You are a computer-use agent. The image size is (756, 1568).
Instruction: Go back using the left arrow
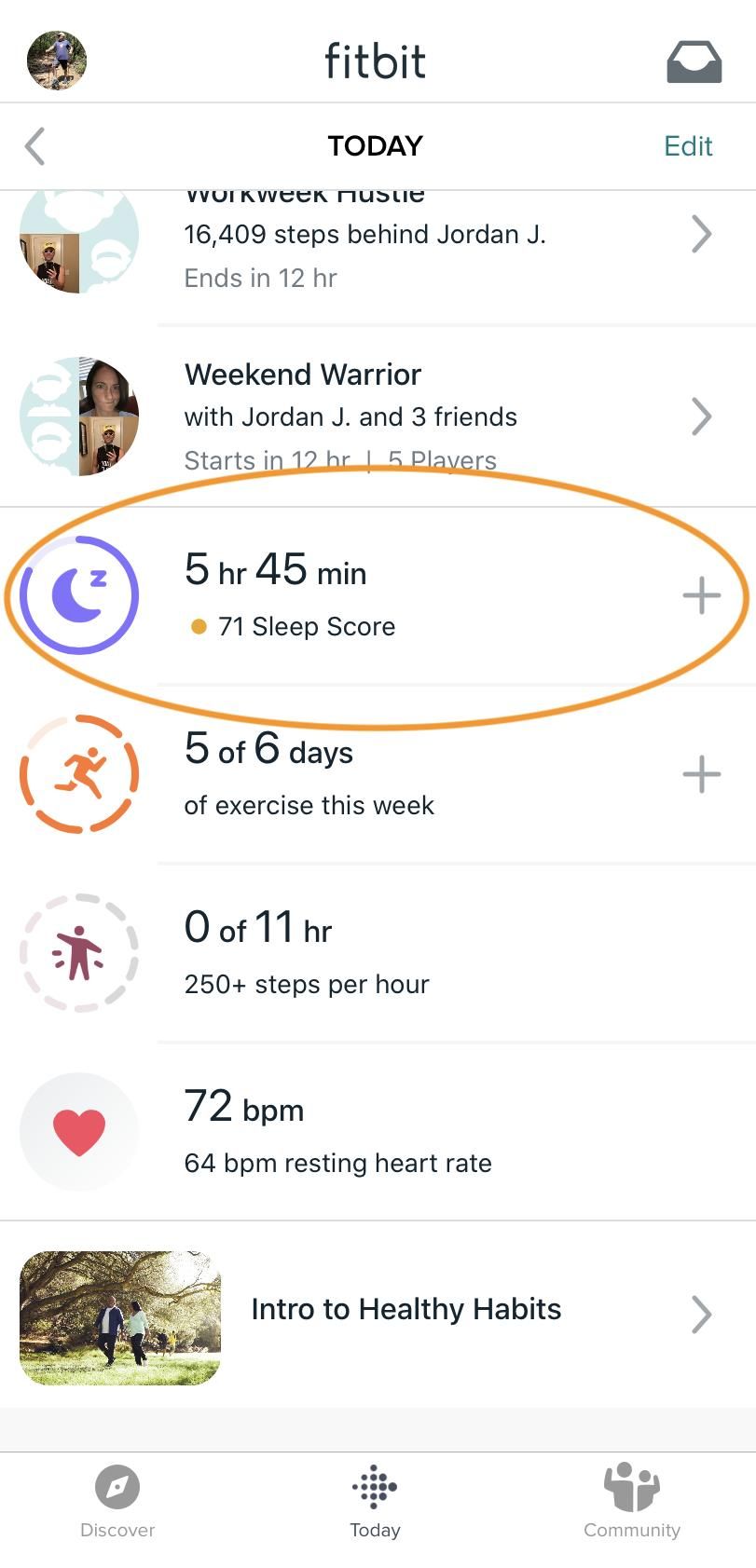[34, 145]
